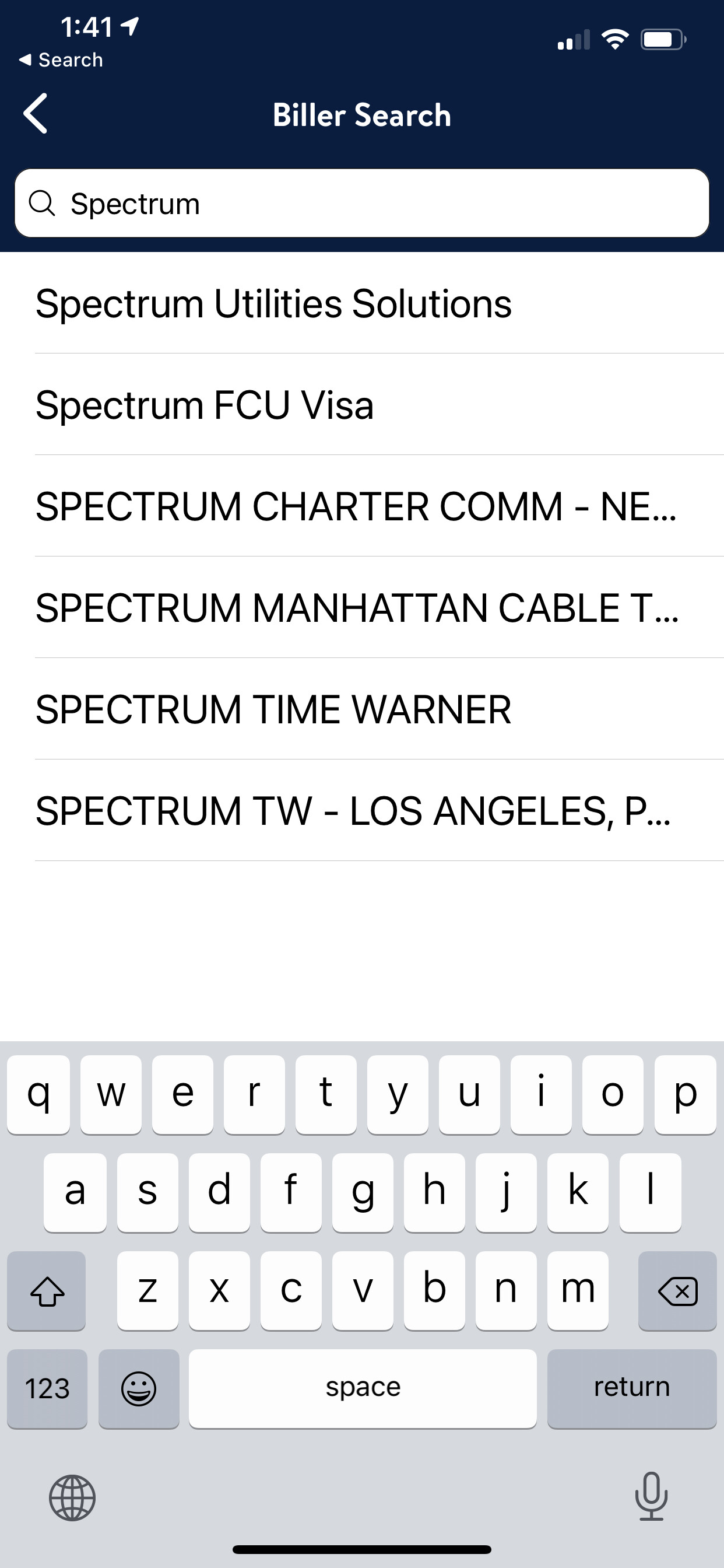
Task: Hit the return key on keyboard
Action: [x=631, y=1388]
